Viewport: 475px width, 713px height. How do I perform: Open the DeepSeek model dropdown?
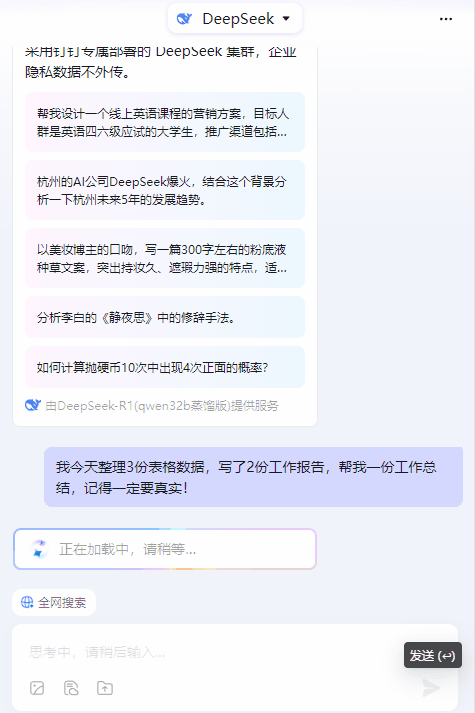(x=235, y=19)
